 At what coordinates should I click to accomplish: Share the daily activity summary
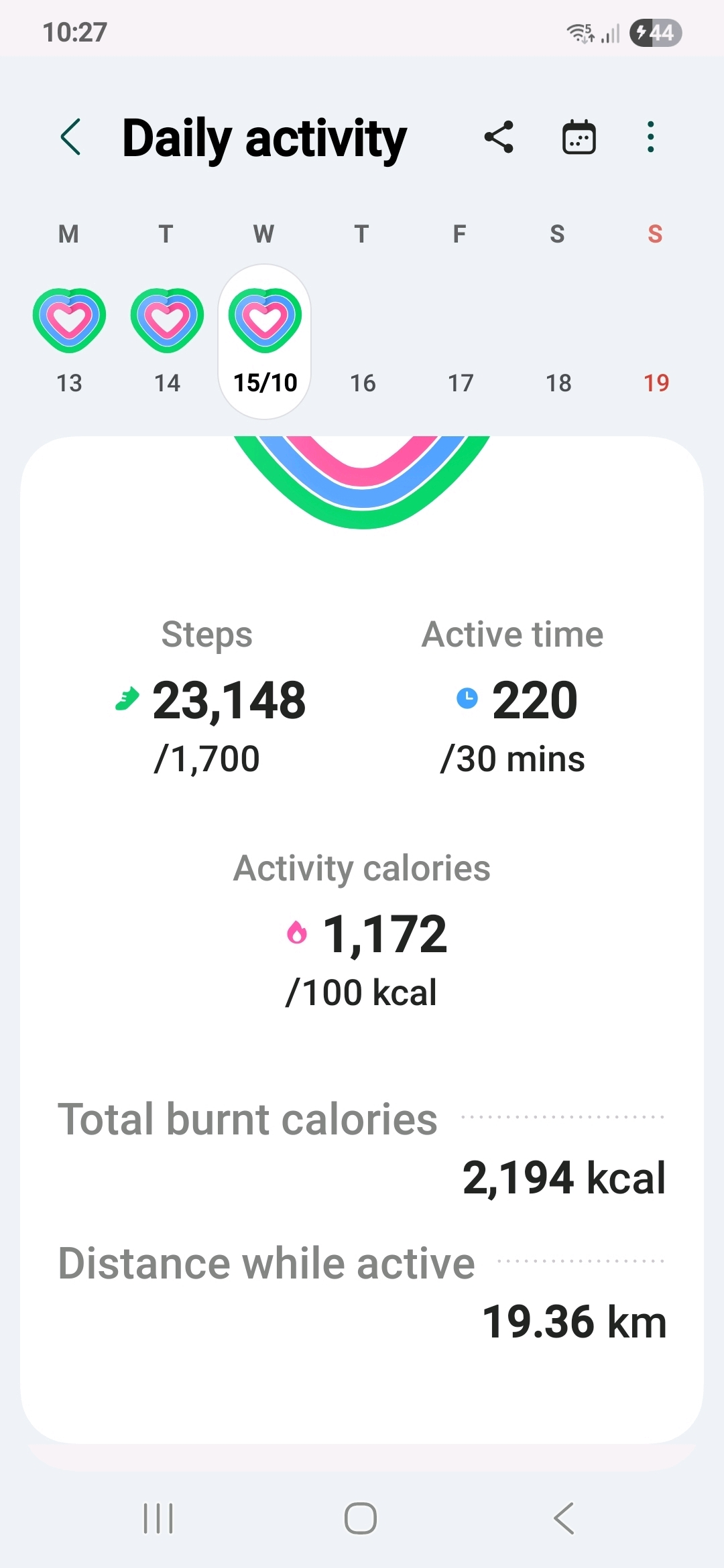point(499,137)
